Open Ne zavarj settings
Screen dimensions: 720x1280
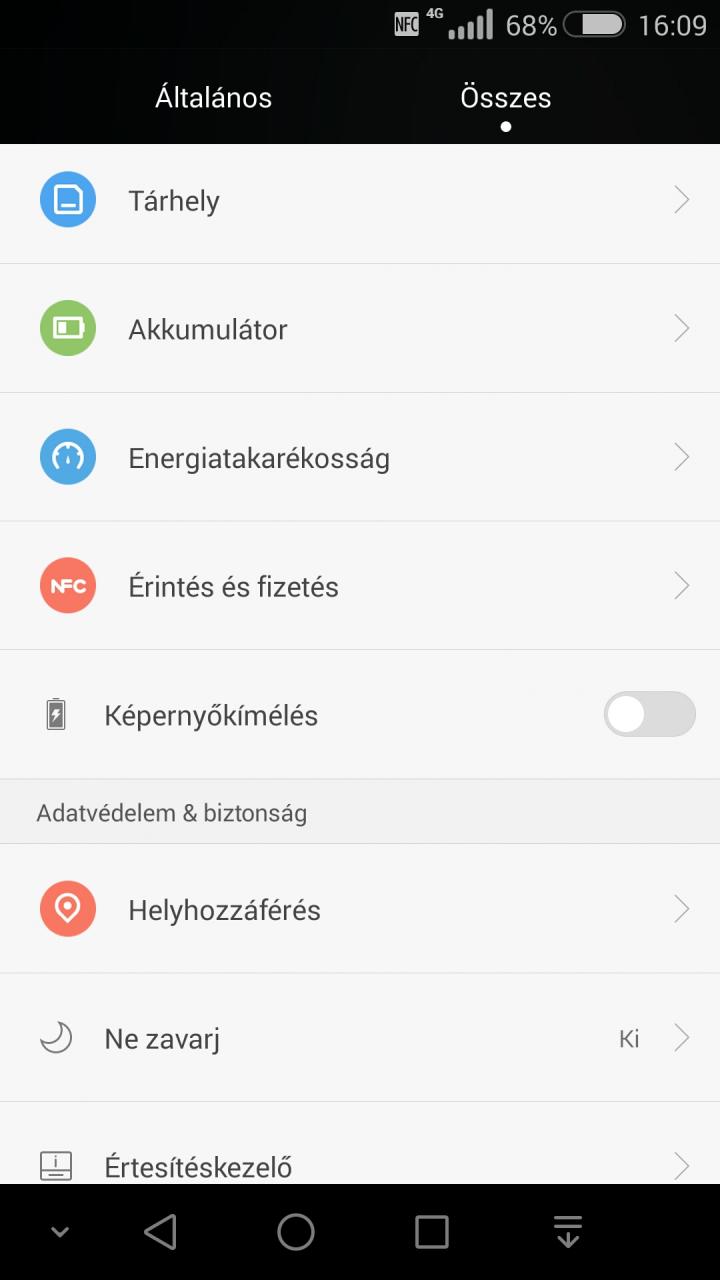360,1038
